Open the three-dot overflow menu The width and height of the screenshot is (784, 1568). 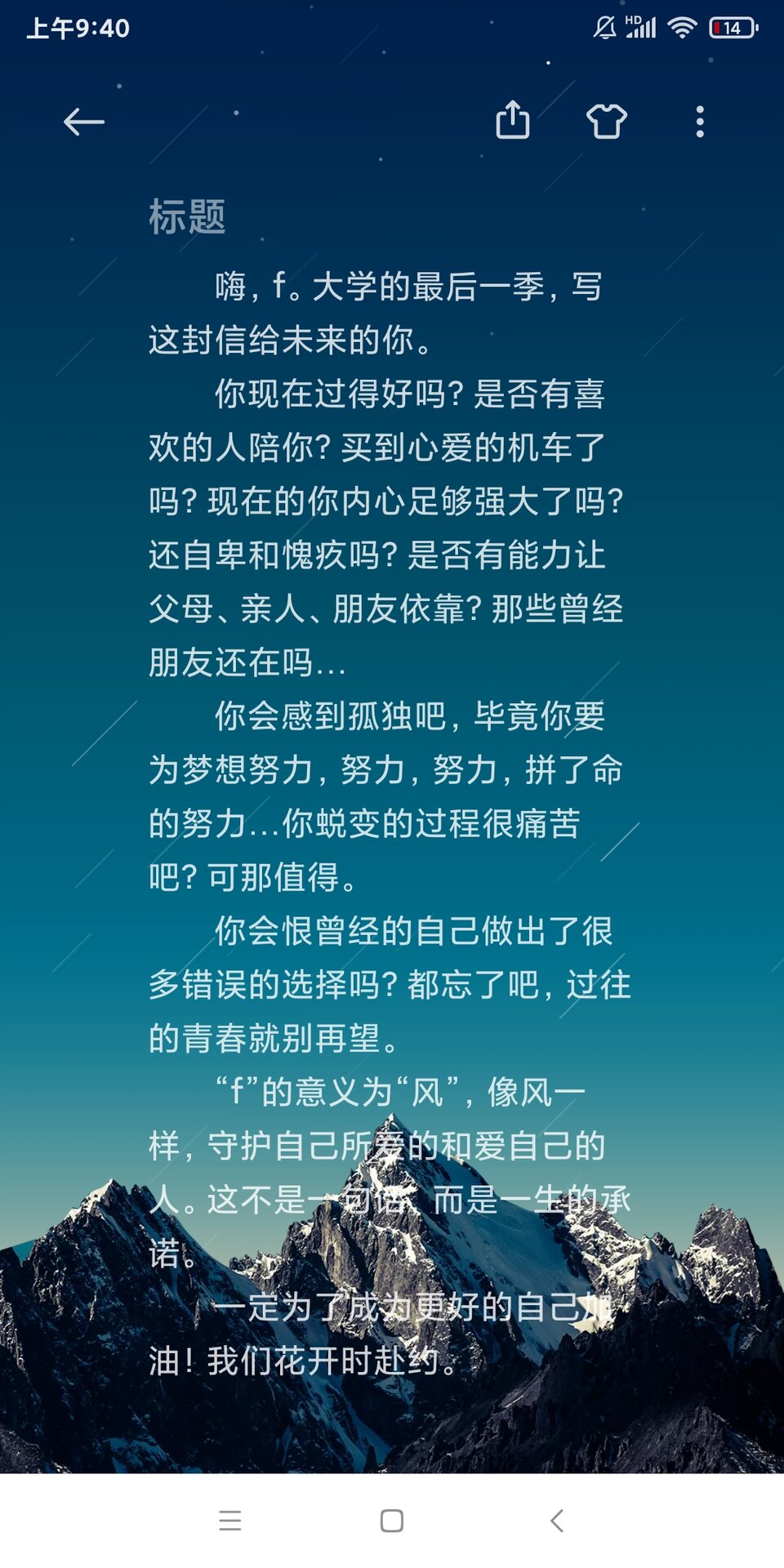700,122
